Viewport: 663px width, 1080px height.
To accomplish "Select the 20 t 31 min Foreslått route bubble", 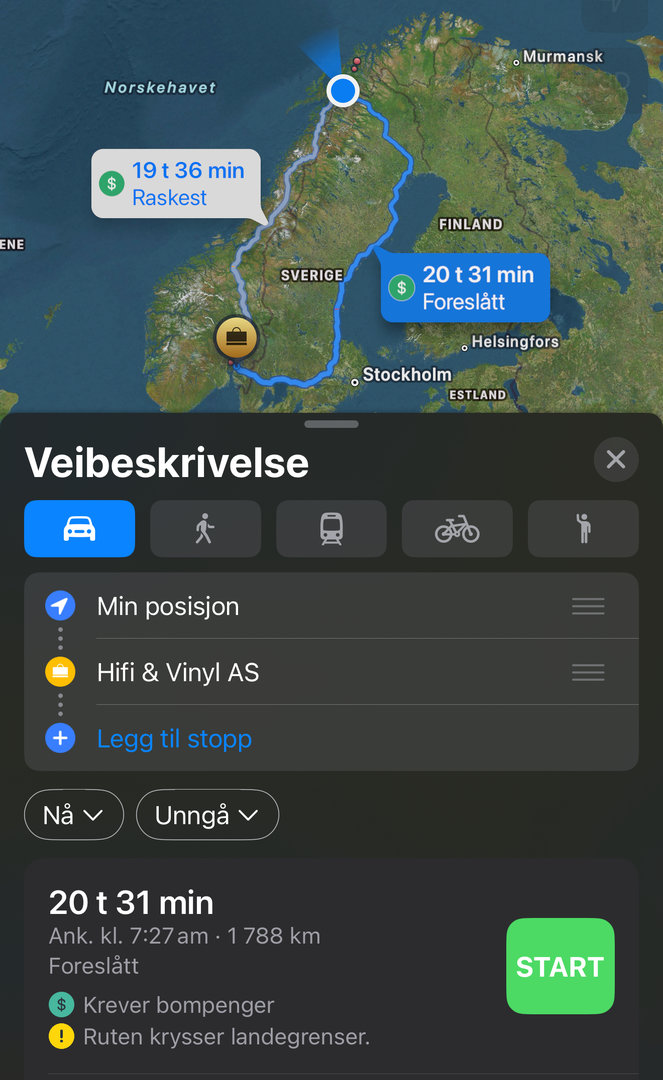I will 465,287.
